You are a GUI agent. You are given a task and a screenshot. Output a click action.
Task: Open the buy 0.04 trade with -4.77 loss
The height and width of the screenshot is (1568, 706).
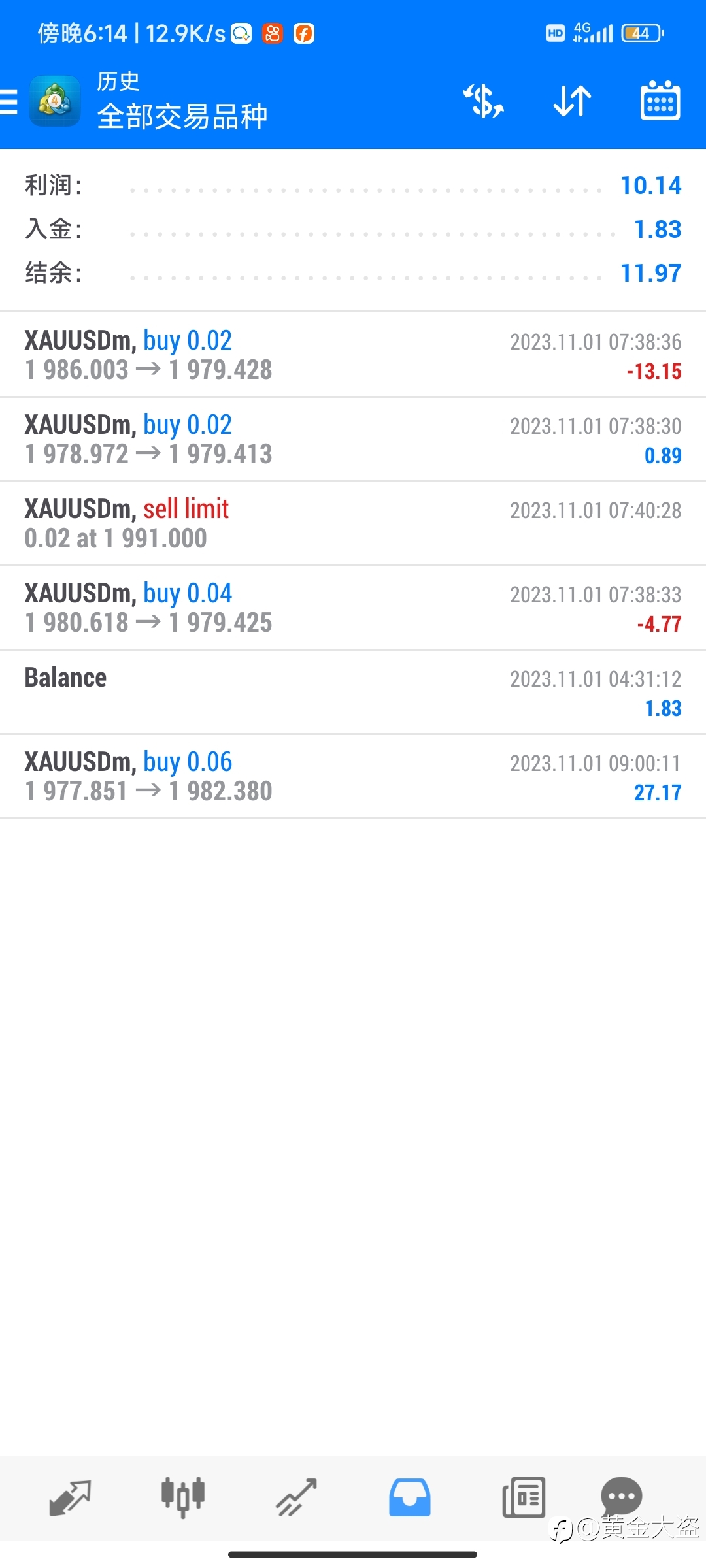(x=353, y=608)
